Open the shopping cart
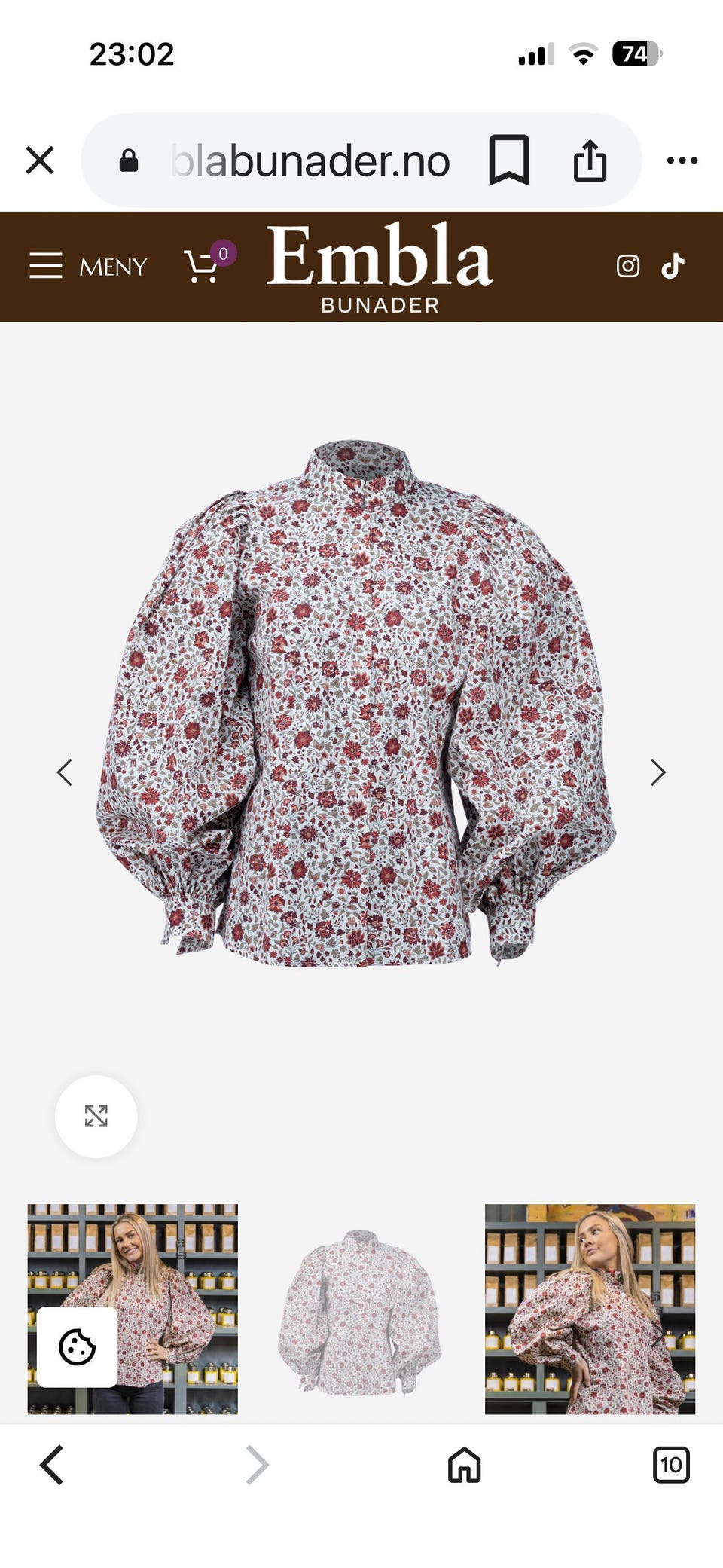Viewport: 723px width, 1568px height. [x=203, y=265]
